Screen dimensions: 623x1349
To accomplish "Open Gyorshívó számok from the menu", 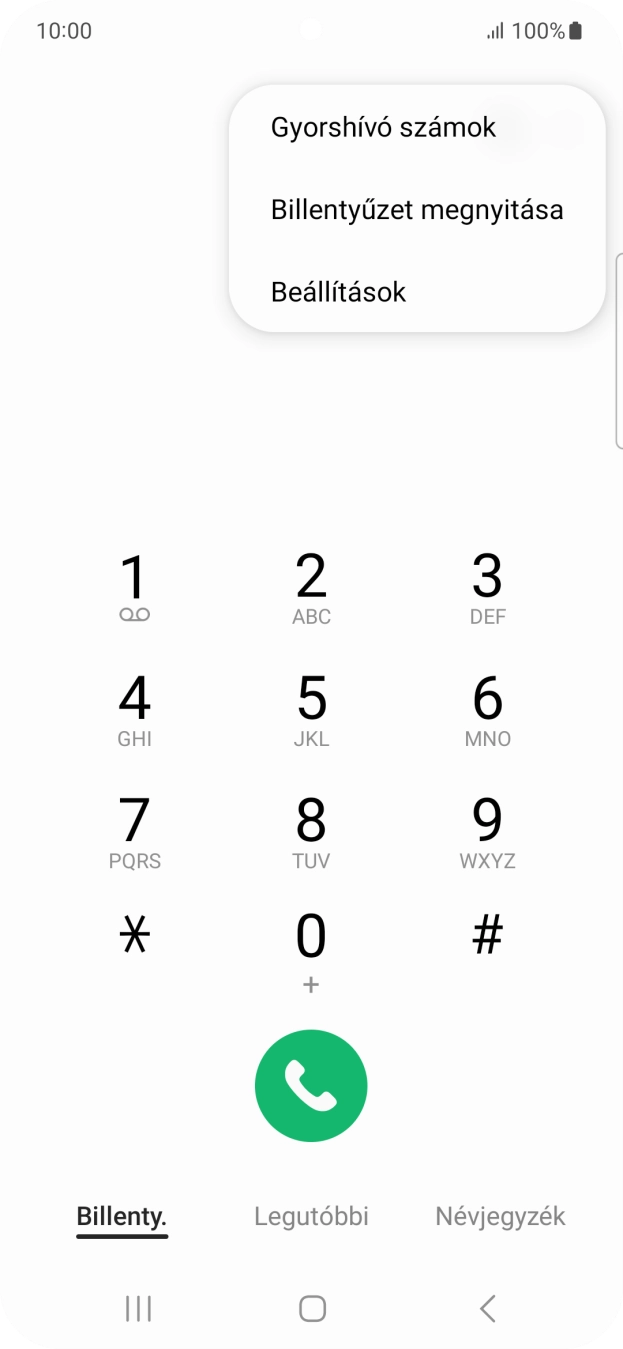I will [x=383, y=128].
